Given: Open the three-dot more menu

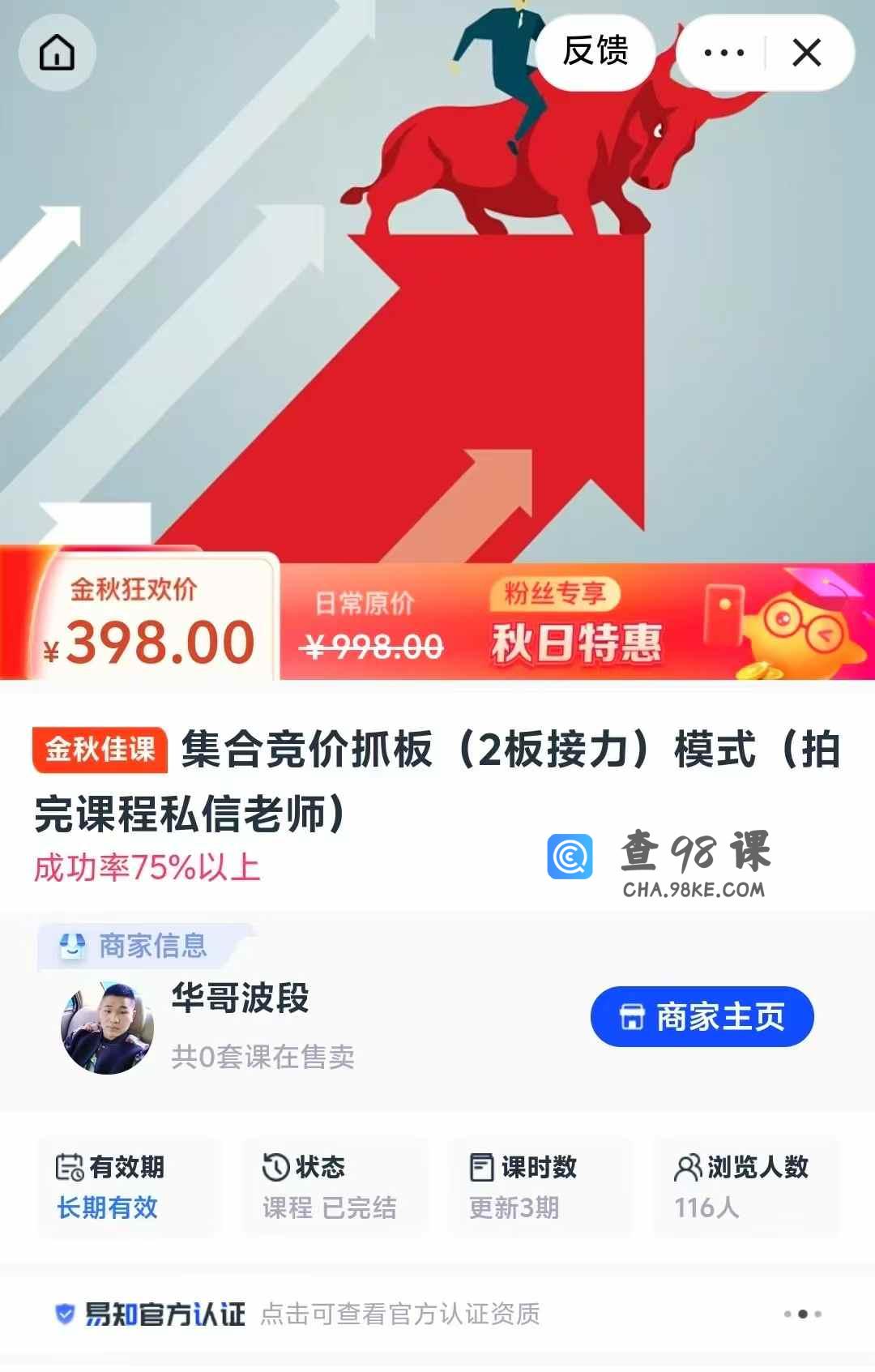Looking at the screenshot, I should (x=723, y=53).
